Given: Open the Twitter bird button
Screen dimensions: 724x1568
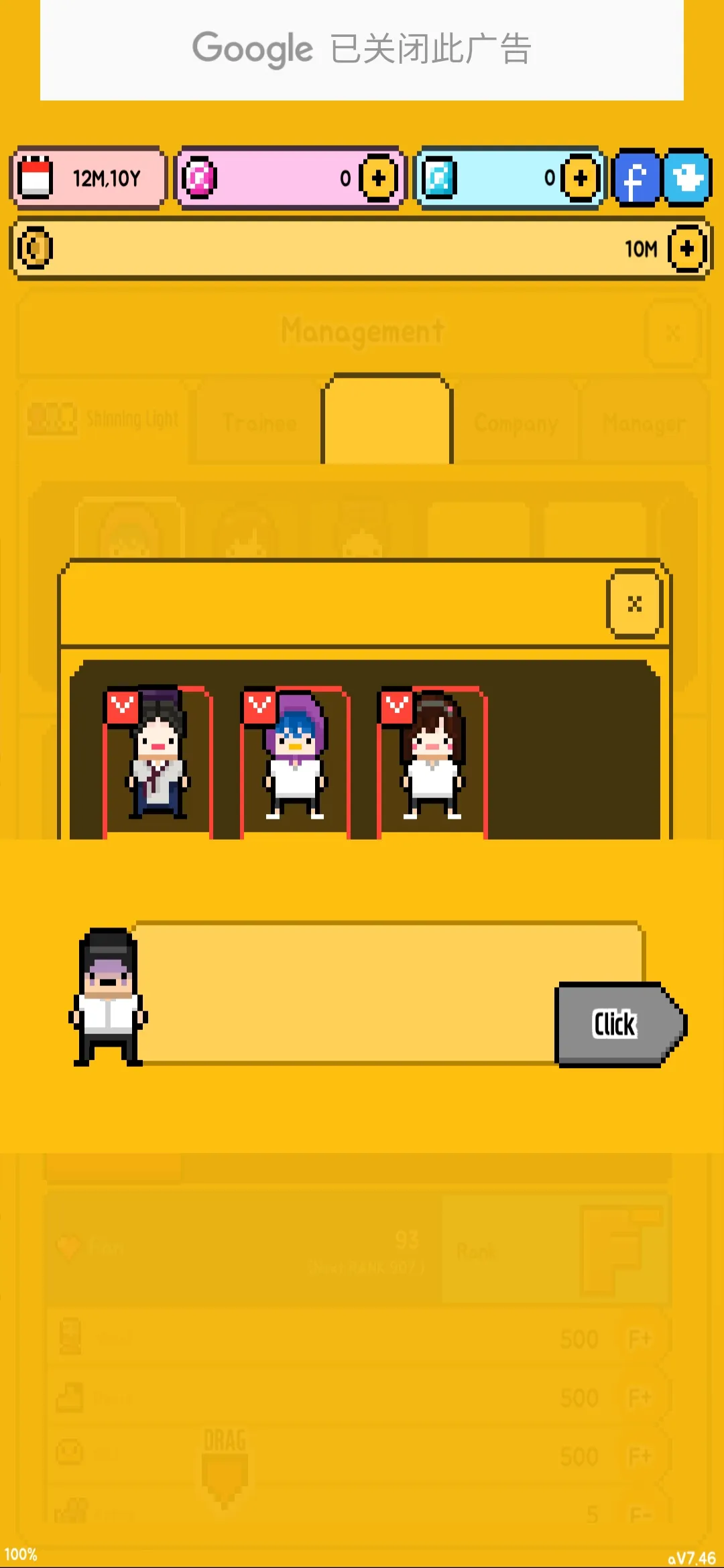Looking at the screenshot, I should (x=687, y=178).
